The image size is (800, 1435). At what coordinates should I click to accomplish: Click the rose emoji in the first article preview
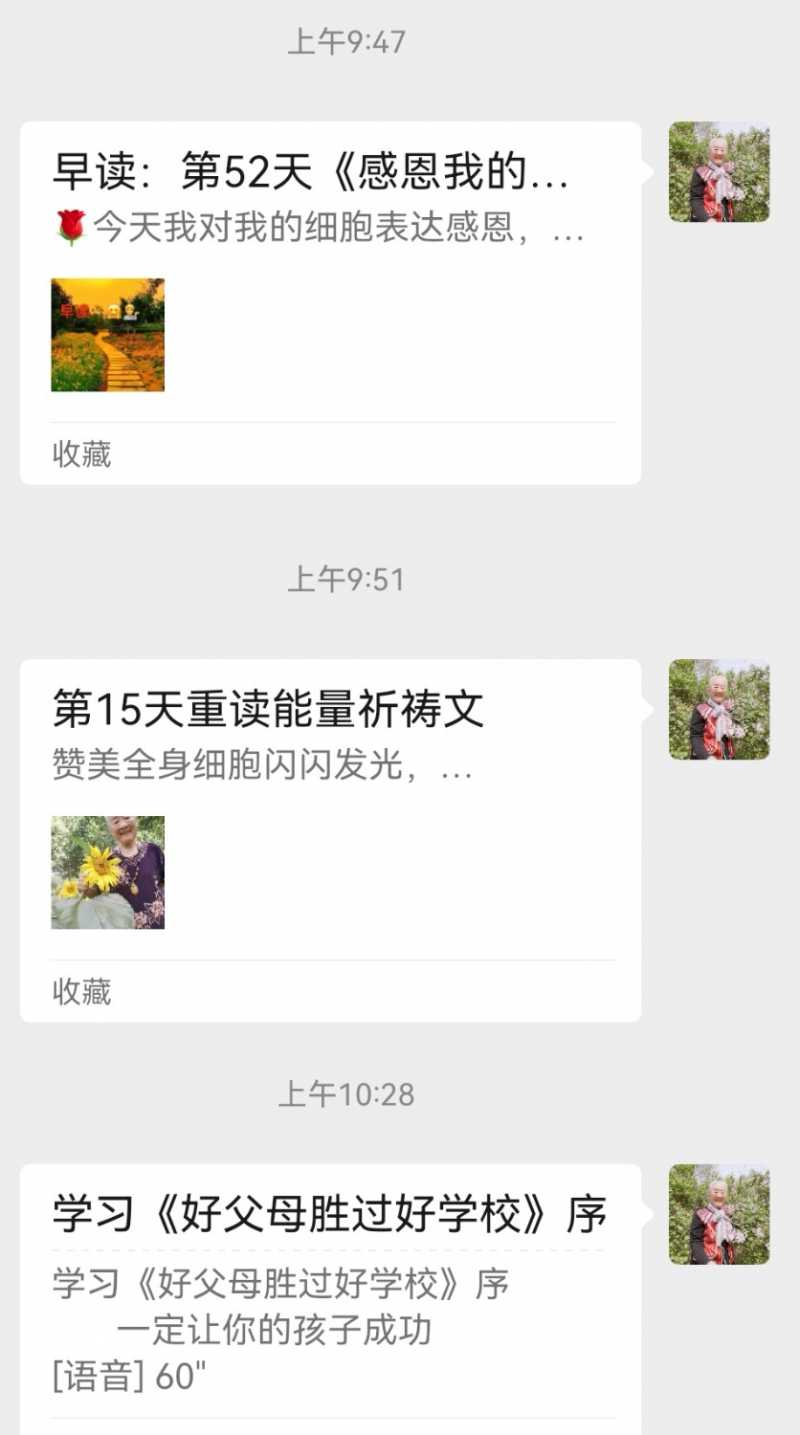(x=68, y=228)
